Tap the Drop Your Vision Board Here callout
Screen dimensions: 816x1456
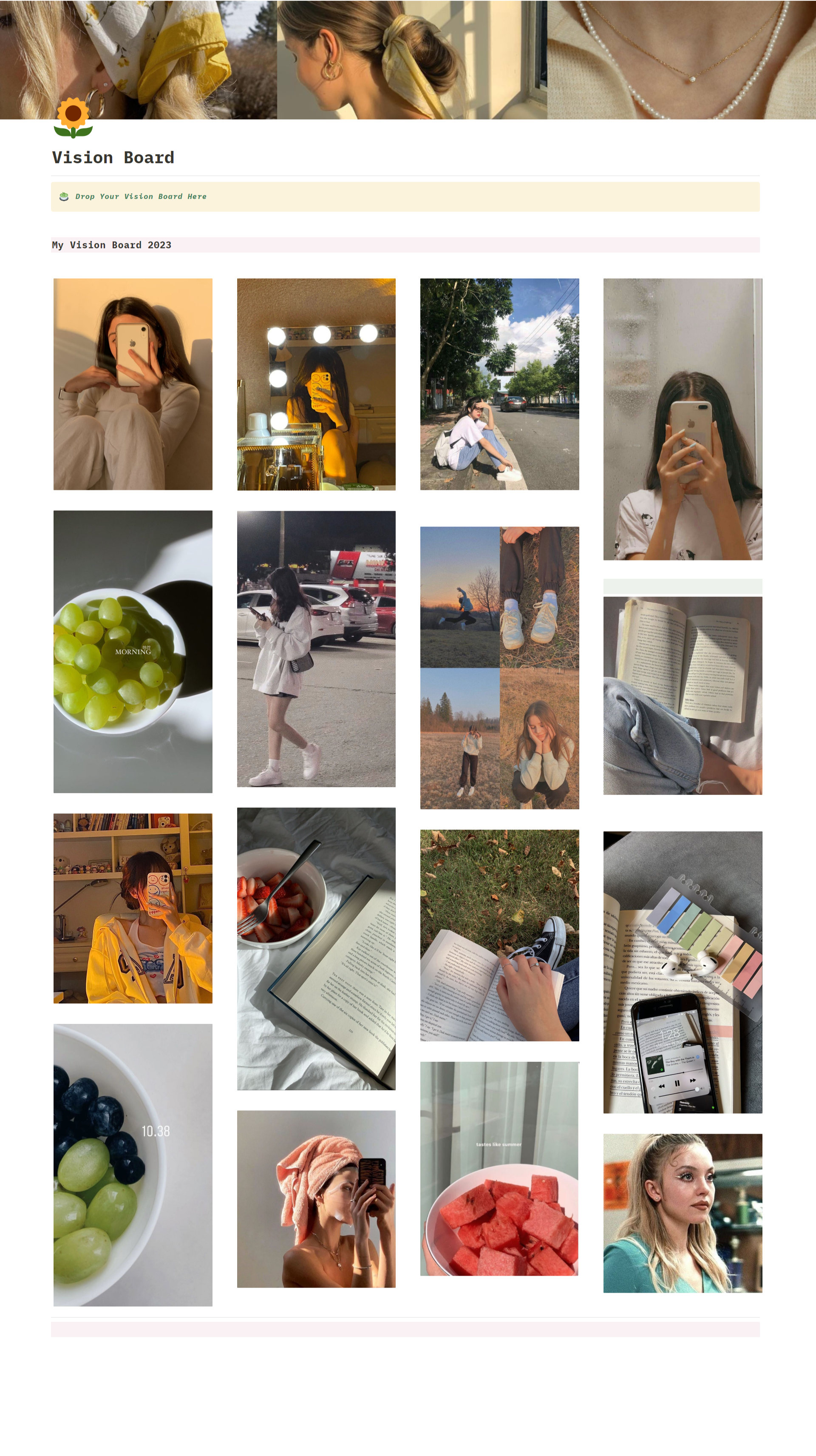[x=405, y=197]
